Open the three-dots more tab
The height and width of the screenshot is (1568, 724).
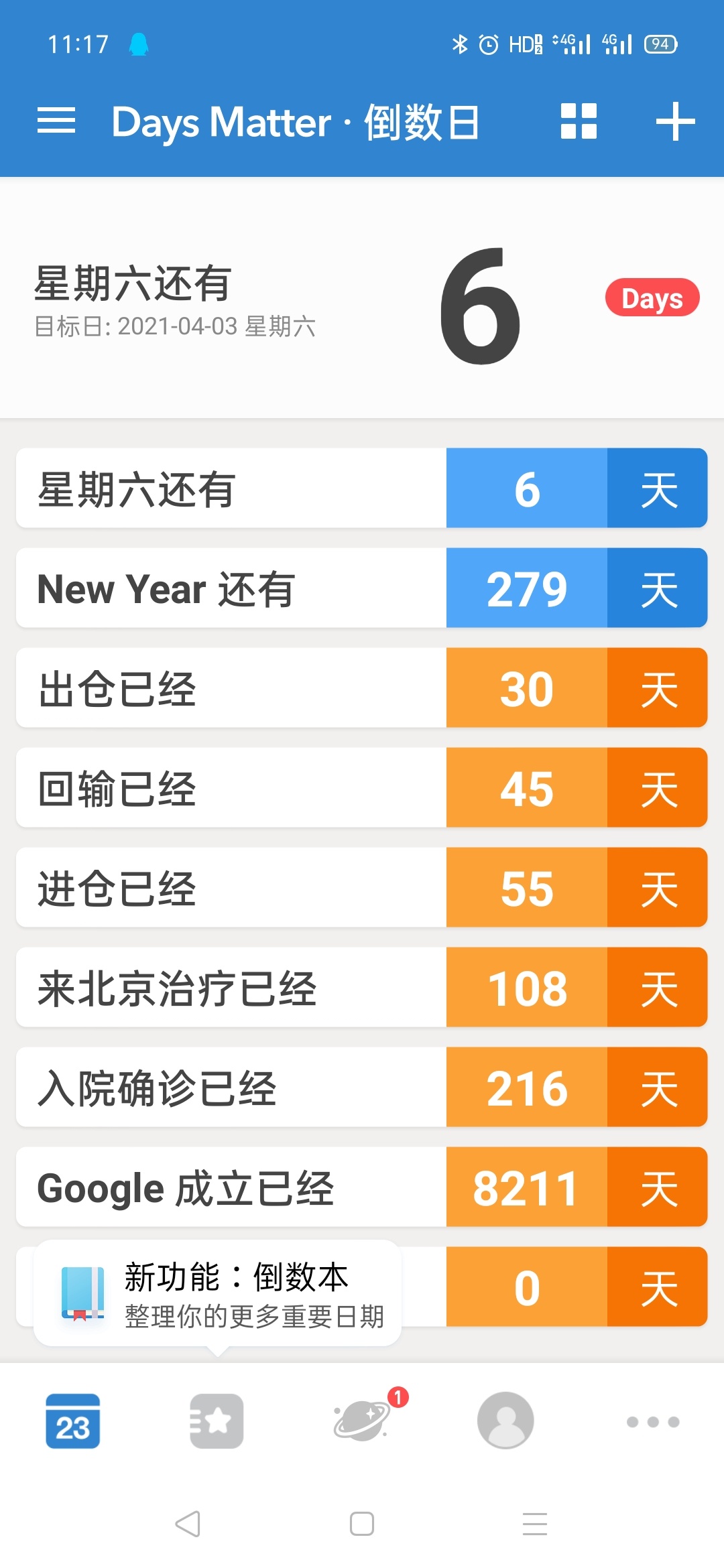pos(652,1422)
